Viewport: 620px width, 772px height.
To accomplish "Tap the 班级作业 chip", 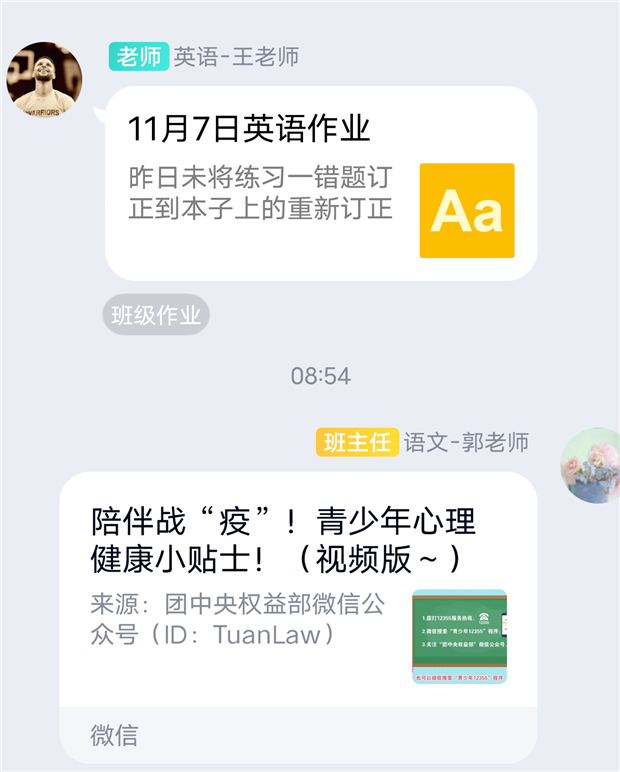I will tap(156, 316).
